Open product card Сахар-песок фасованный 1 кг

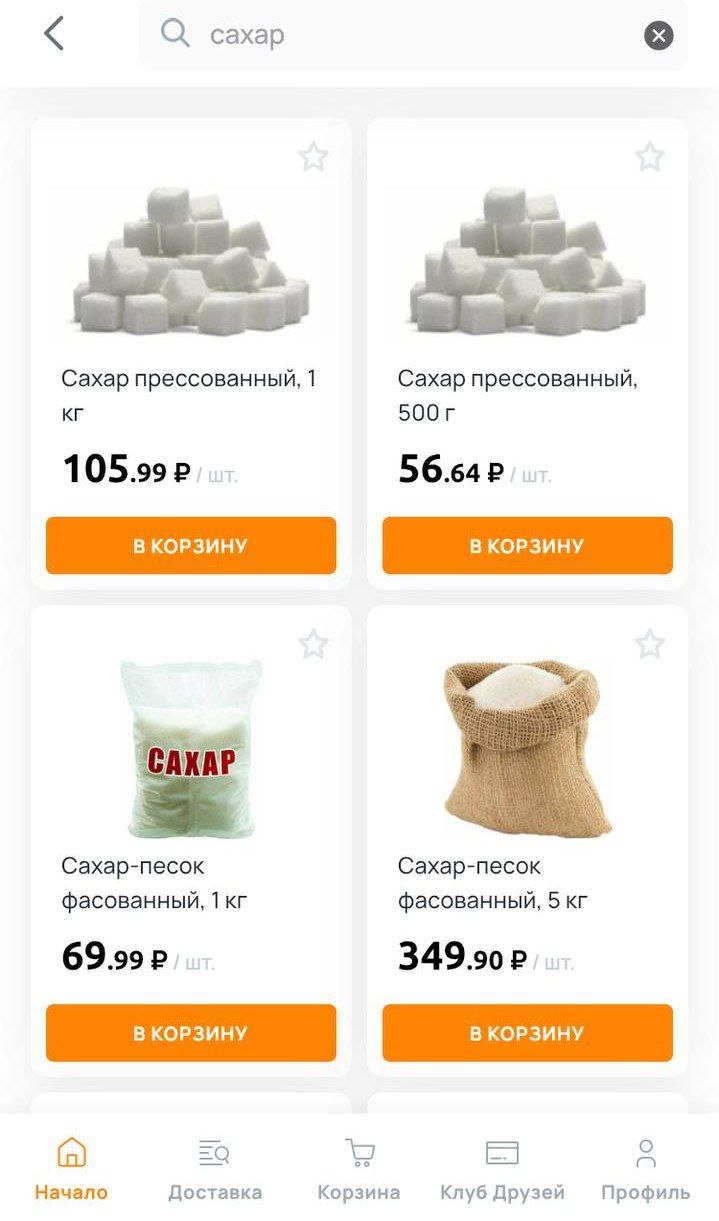(x=190, y=750)
